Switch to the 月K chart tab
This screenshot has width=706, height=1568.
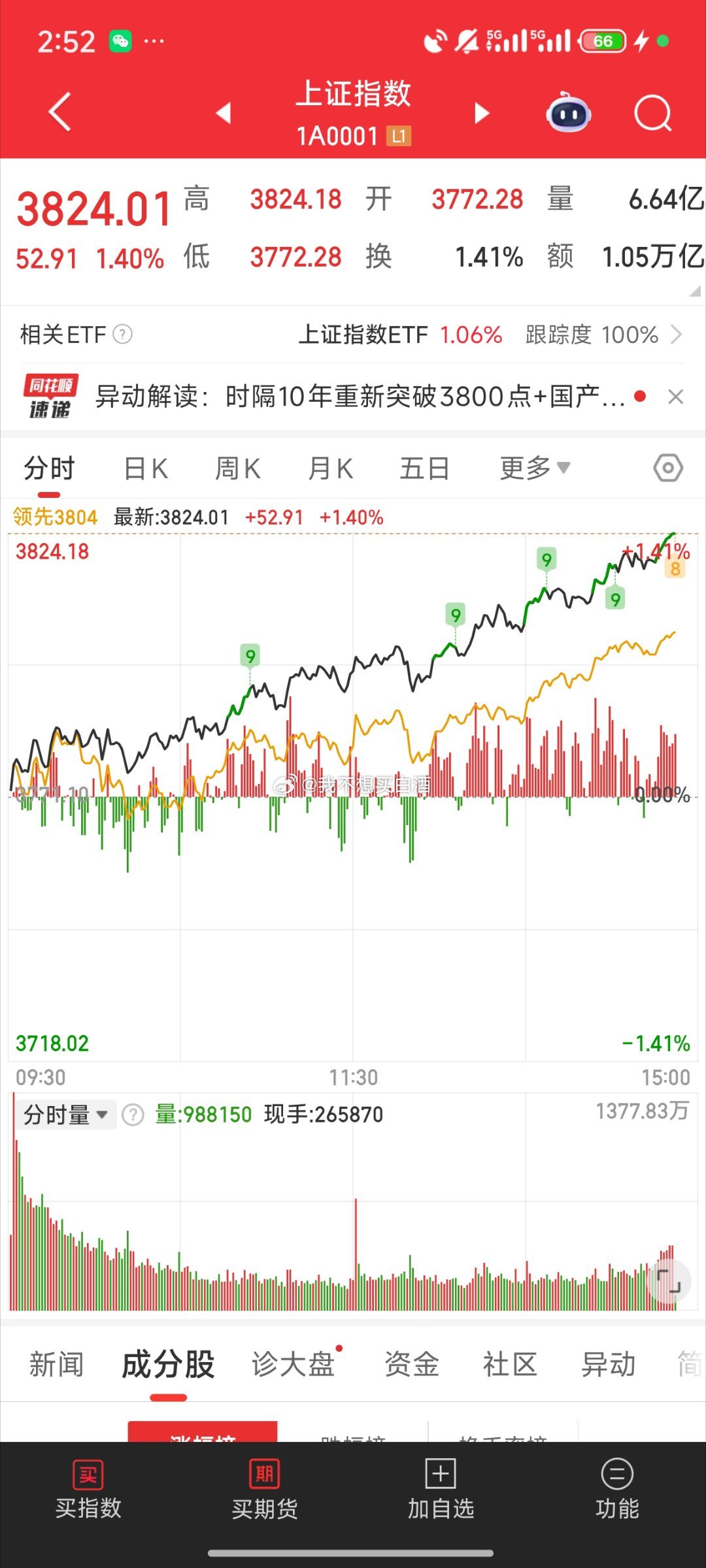tap(331, 468)
